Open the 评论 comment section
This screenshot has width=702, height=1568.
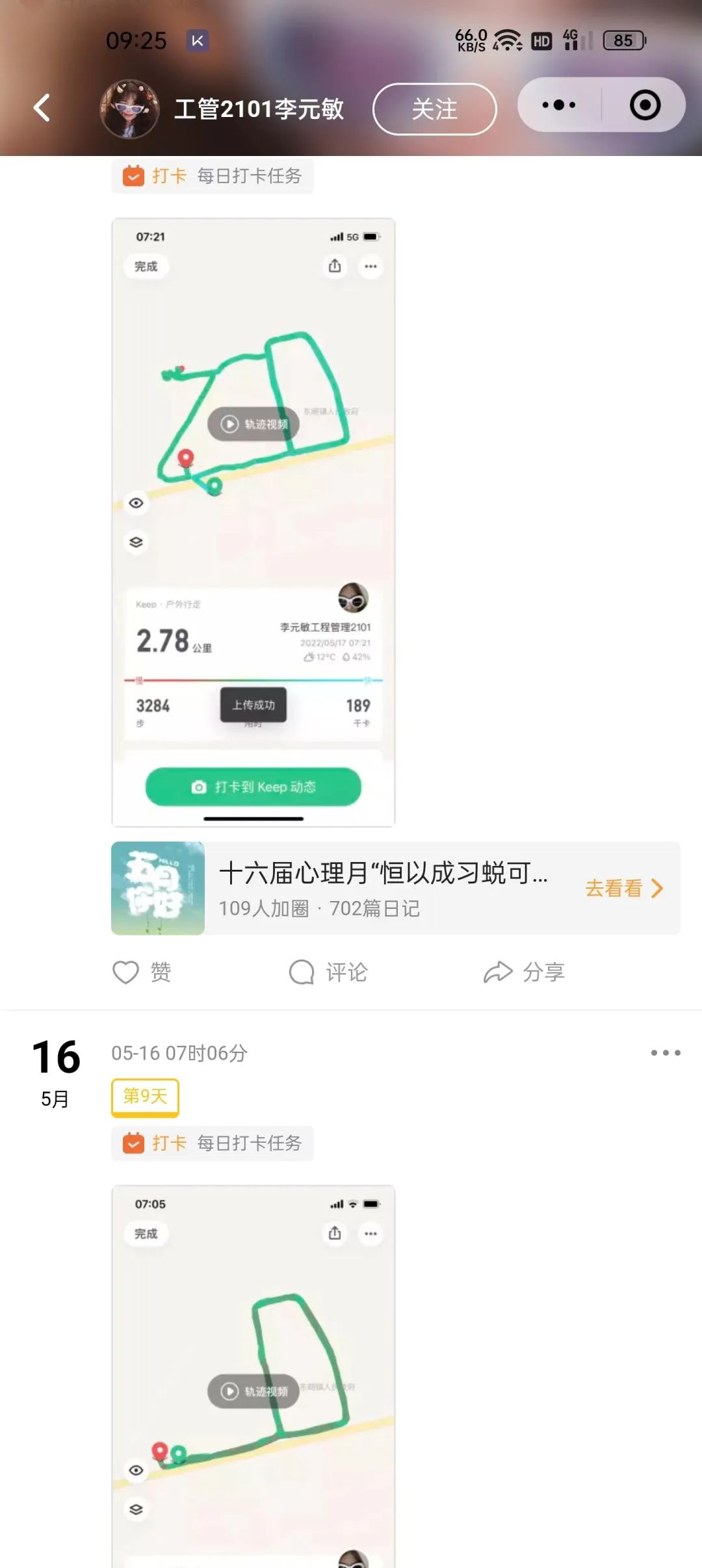pyautogui.click(x=328, y=973)
